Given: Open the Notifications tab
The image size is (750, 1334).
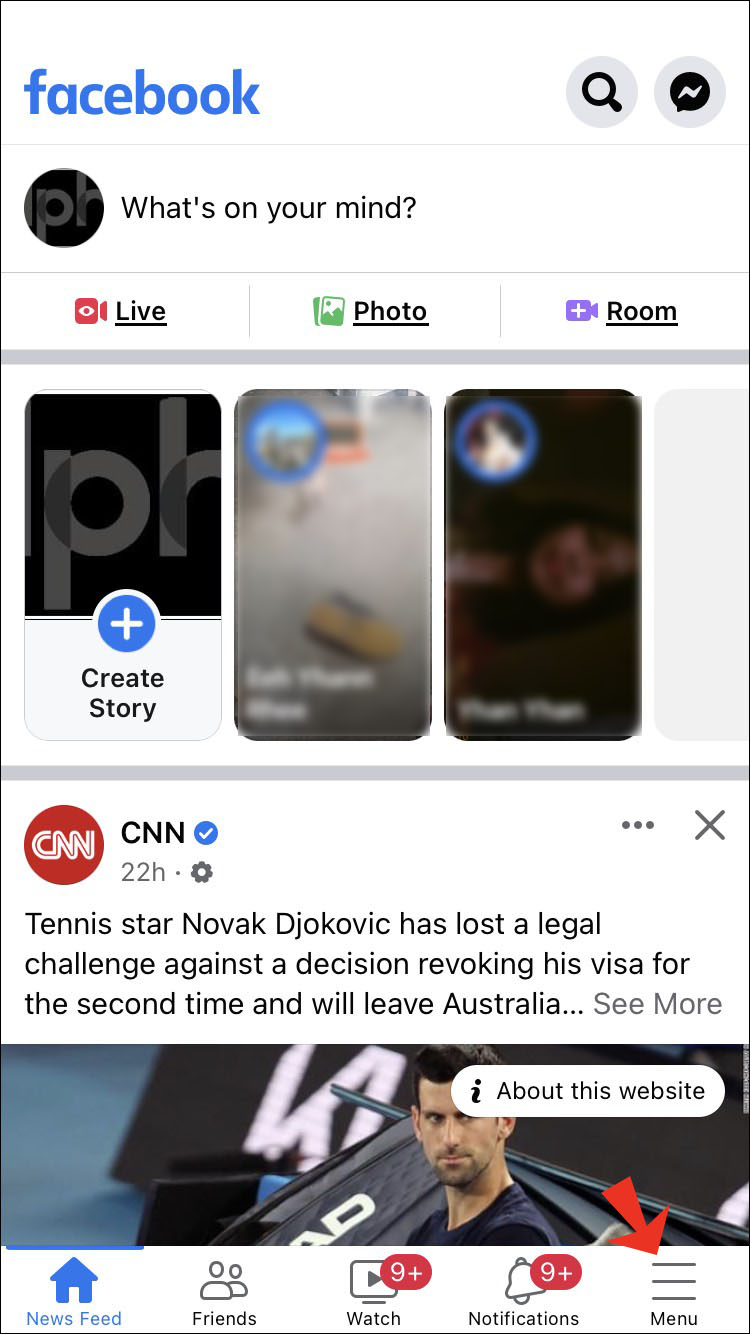Looking at the screenshot, I should (524, 1292).
